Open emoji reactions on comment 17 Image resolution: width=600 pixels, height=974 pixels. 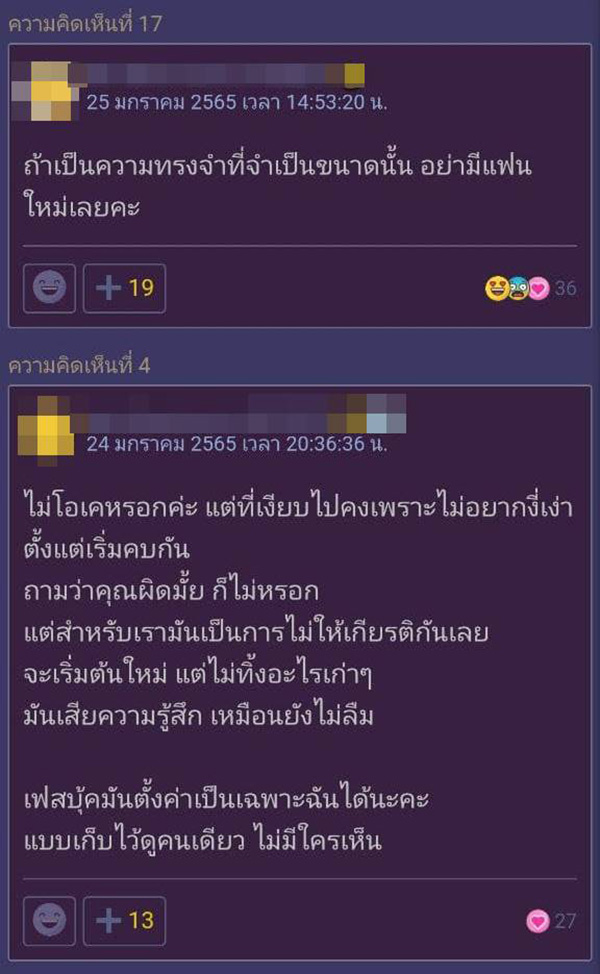coord(49,289)
